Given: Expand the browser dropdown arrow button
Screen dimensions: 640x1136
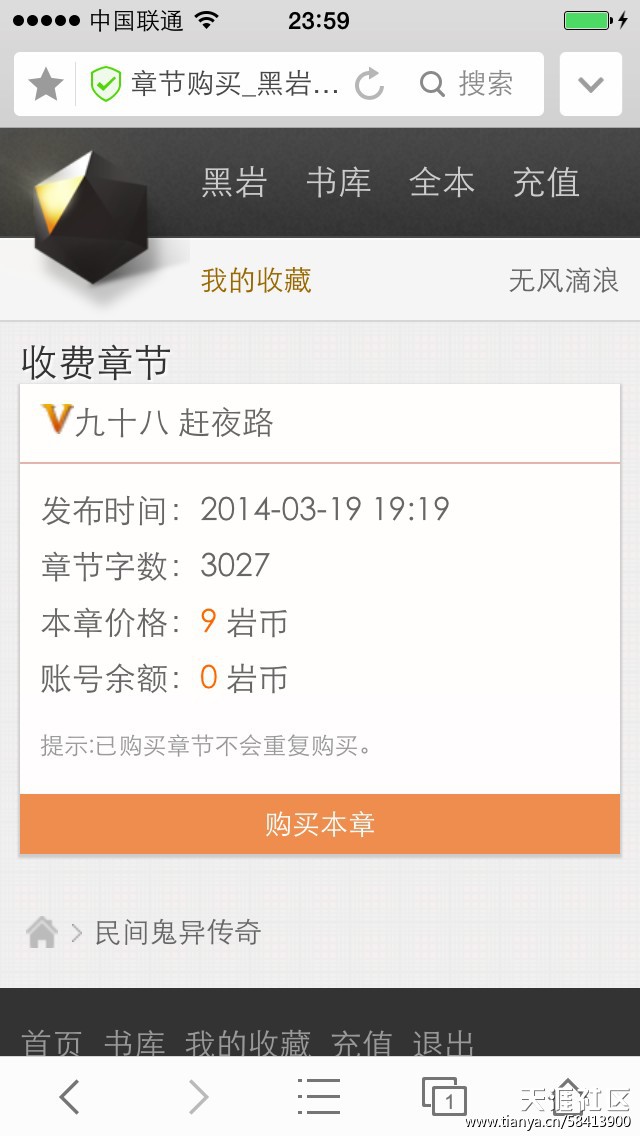Looking at the screenshot, I should [591, 84].
